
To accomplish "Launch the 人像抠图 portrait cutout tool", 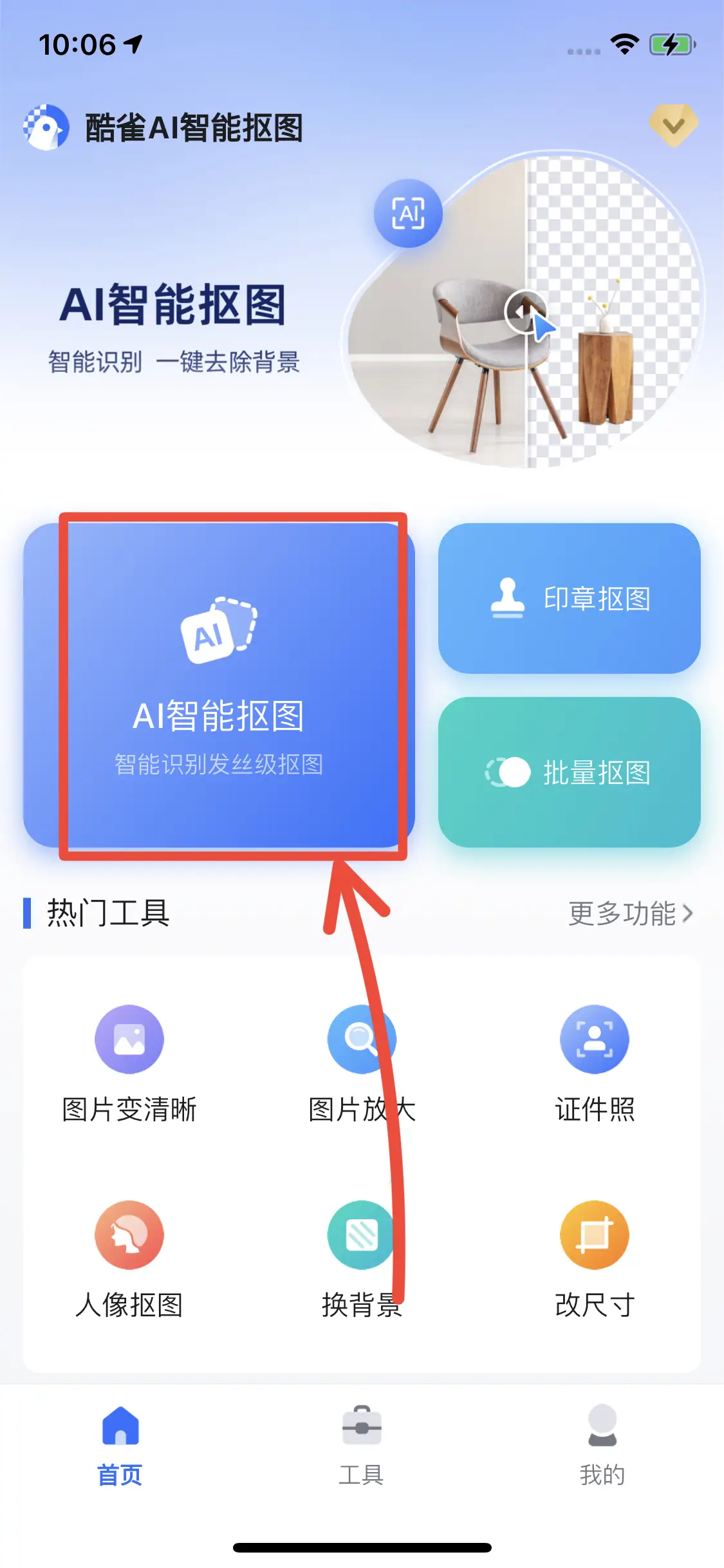I will [129, 1259].
